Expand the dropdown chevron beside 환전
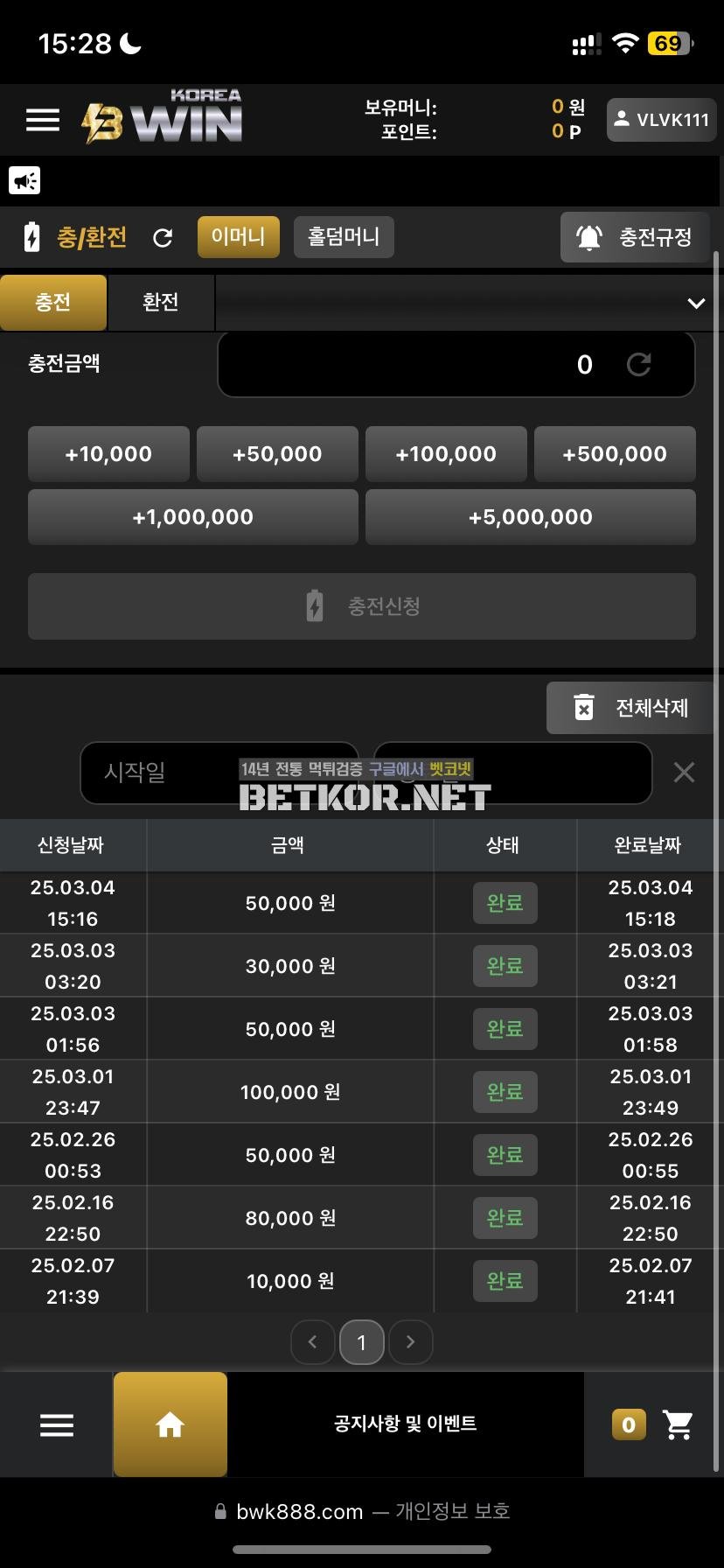 pyautogui.click(x=696, y=304)
